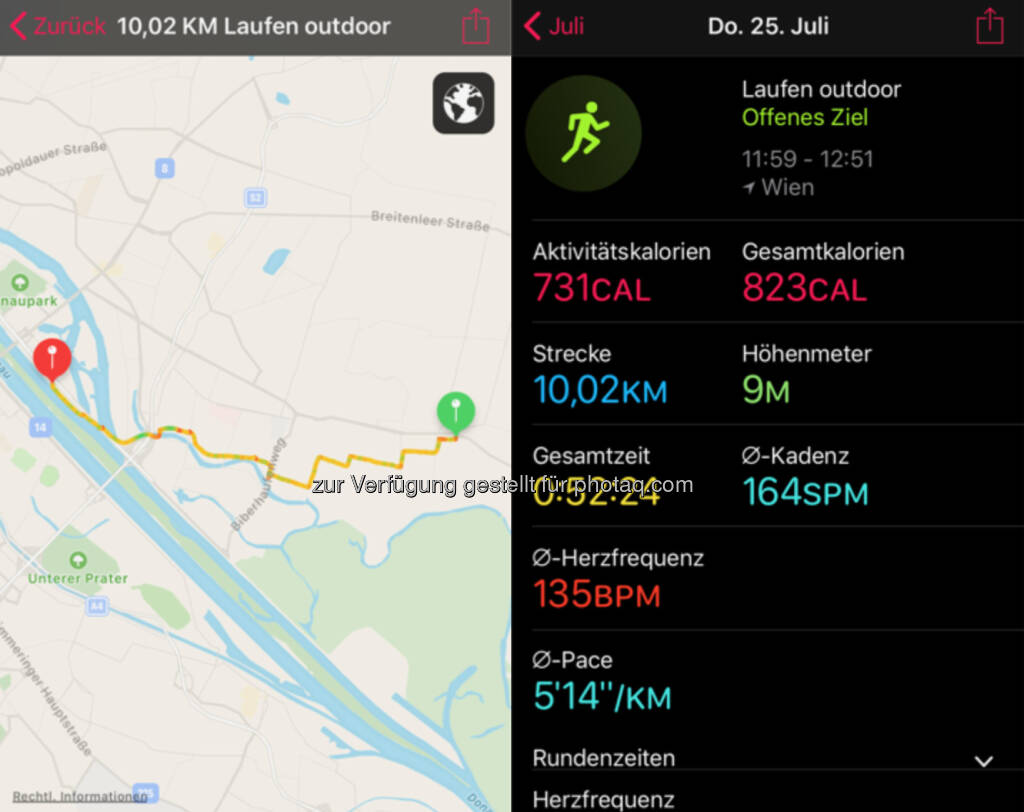Expand the Rundenzeiten section
The image size is (1024, 812).
click(x=983, y=760)
